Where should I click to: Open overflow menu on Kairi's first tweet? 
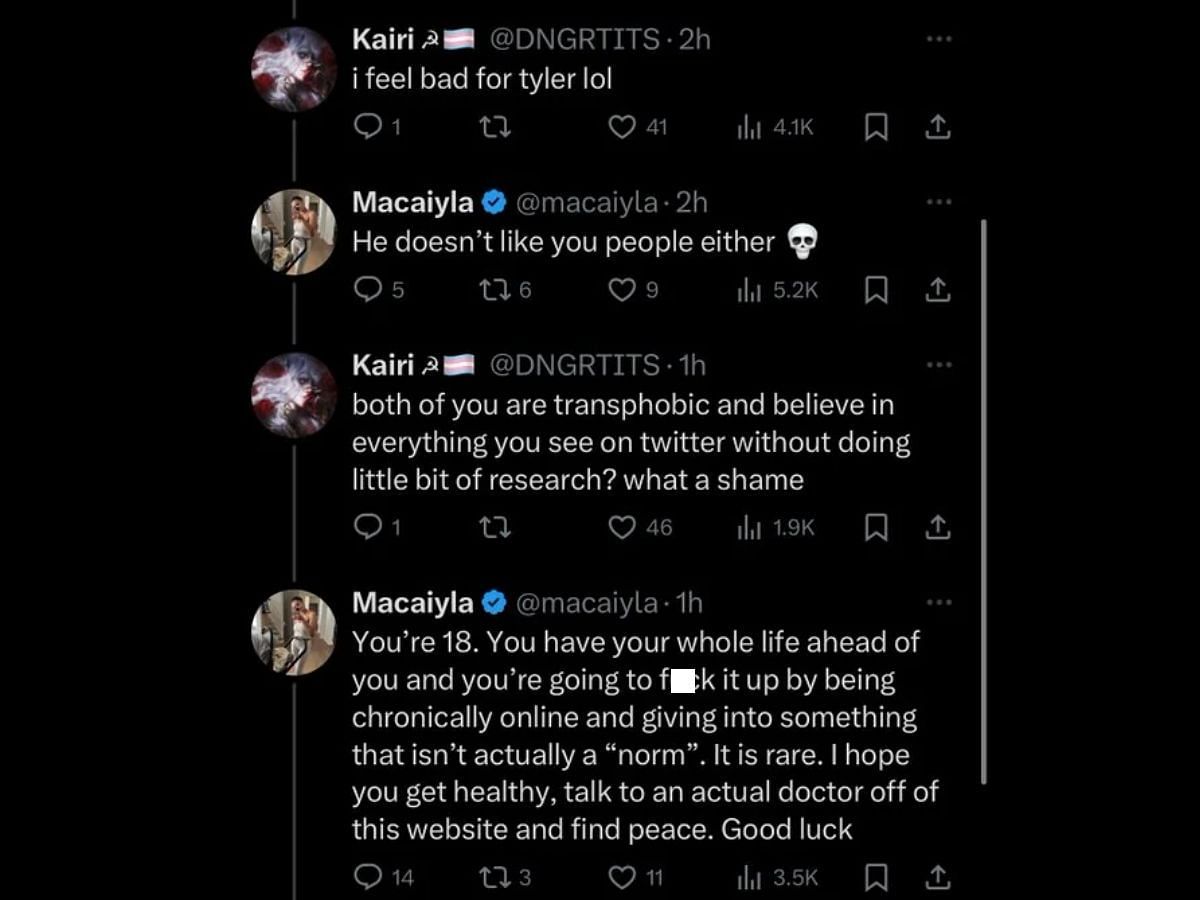pyautogui.click(x=938, y=39)
